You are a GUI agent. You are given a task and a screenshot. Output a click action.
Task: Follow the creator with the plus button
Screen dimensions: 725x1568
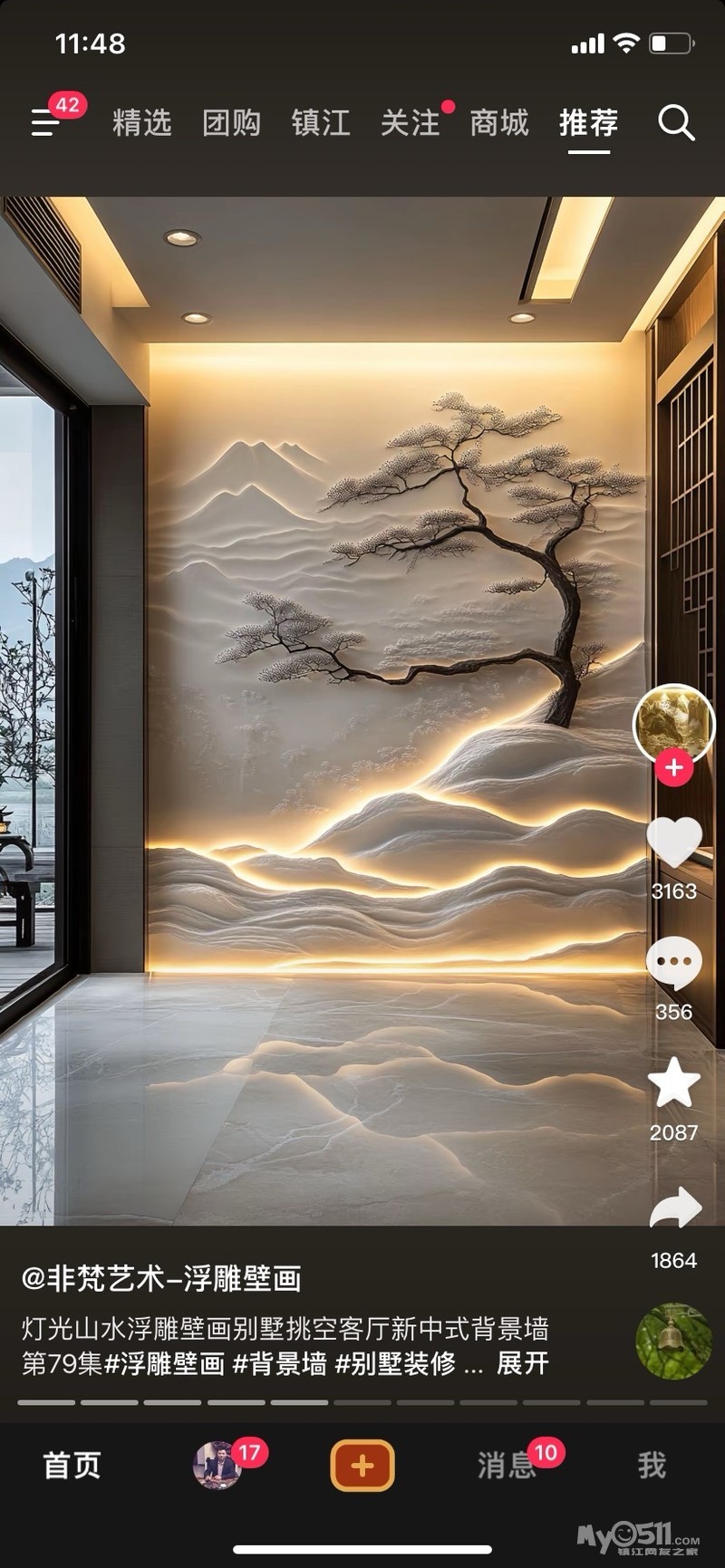[673, 767]
